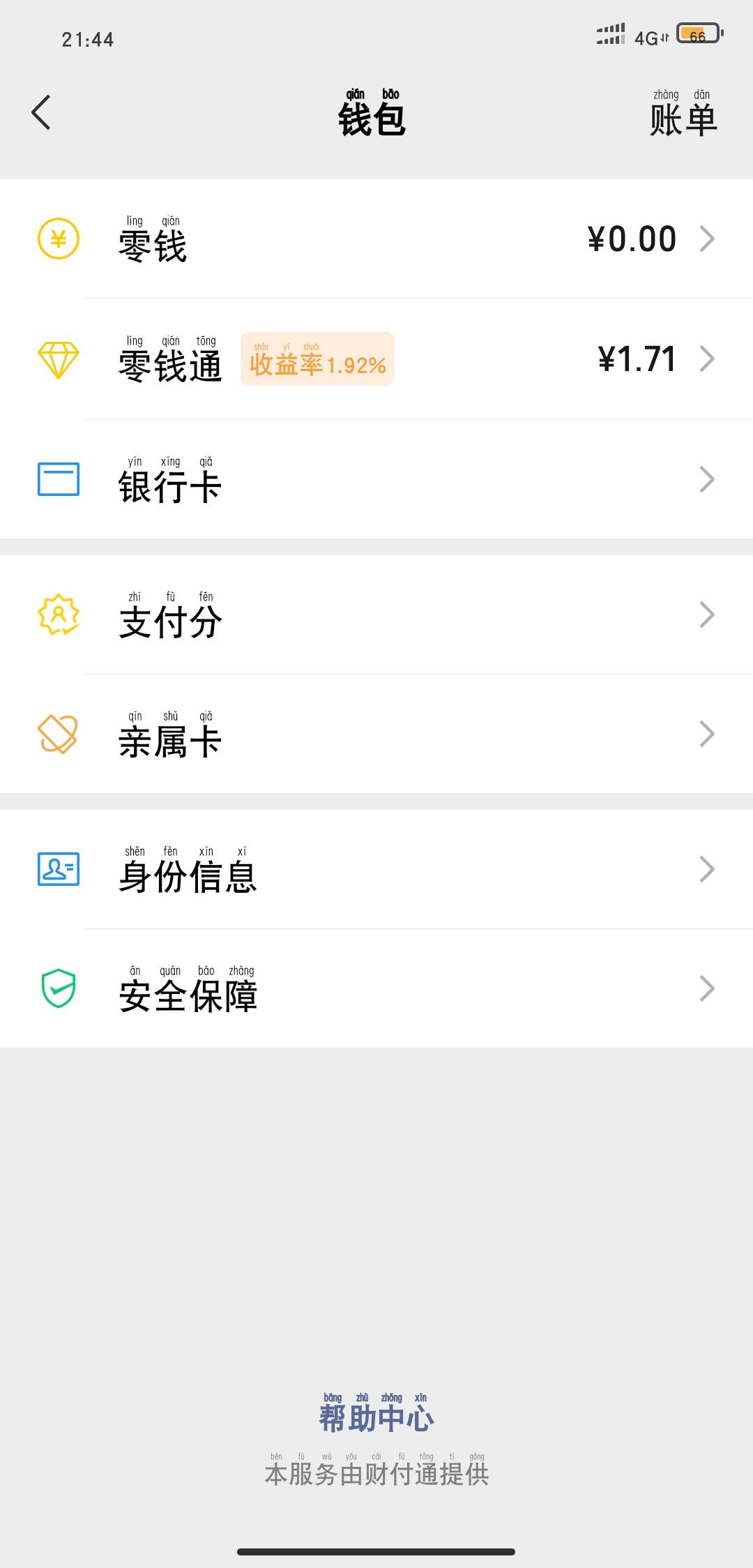Screen dimensions: 753x1568
Task: Open the 身份信息 ID card icon
Action: click(58, 868)
